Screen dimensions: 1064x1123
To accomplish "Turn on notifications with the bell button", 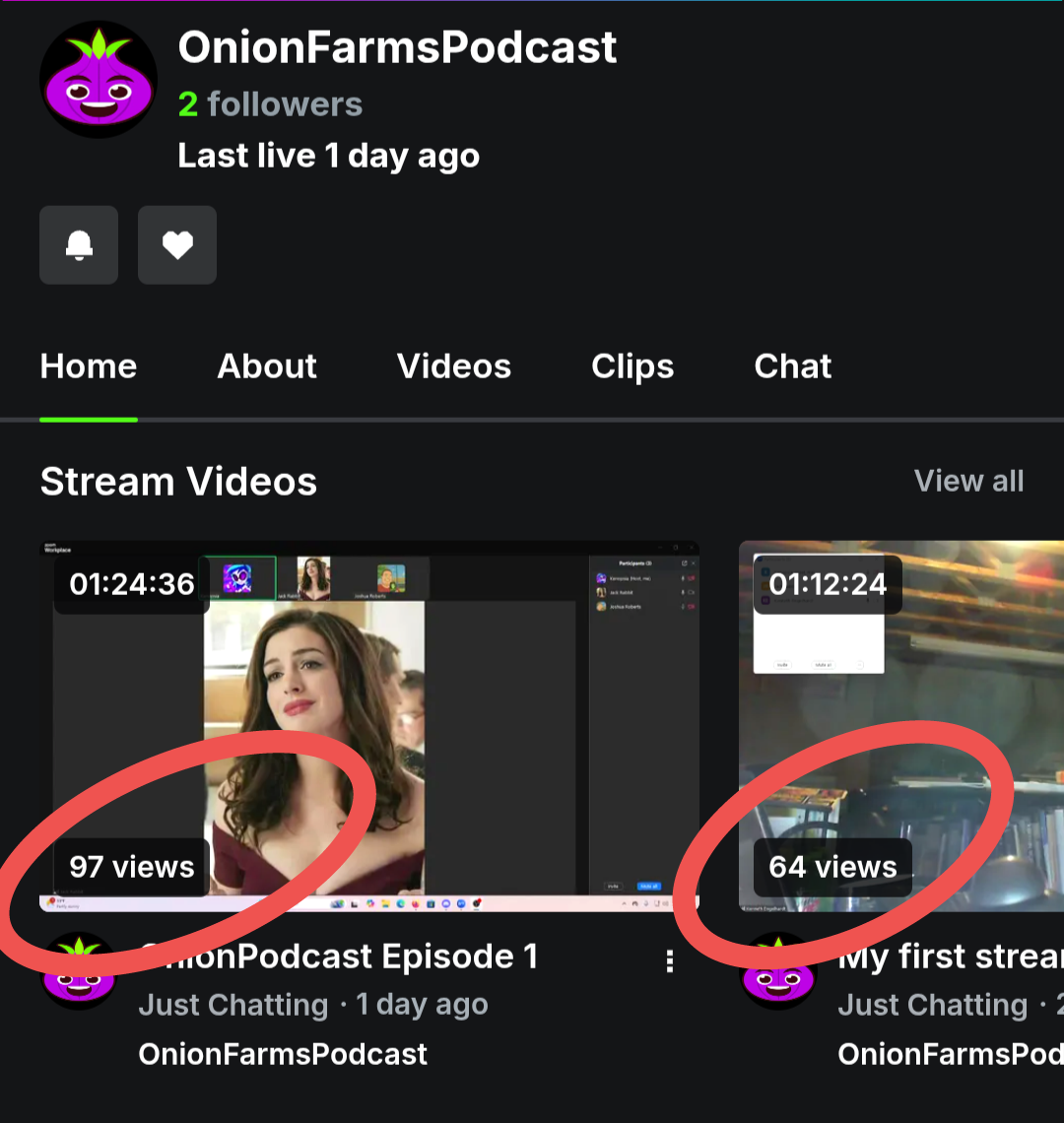I will pyautogui.click(x=79, y=245).
